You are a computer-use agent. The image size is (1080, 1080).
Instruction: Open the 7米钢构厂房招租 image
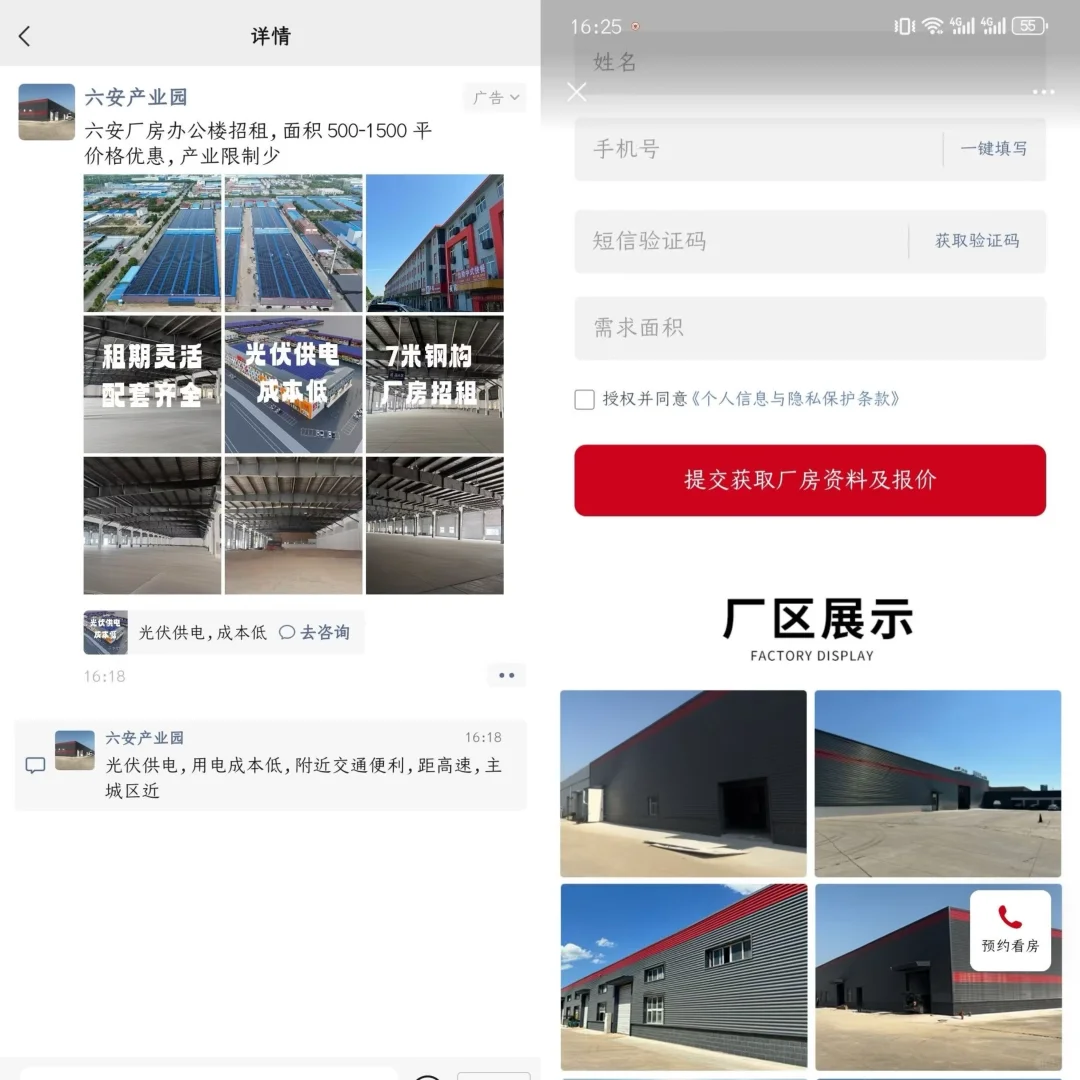point(434,384)
